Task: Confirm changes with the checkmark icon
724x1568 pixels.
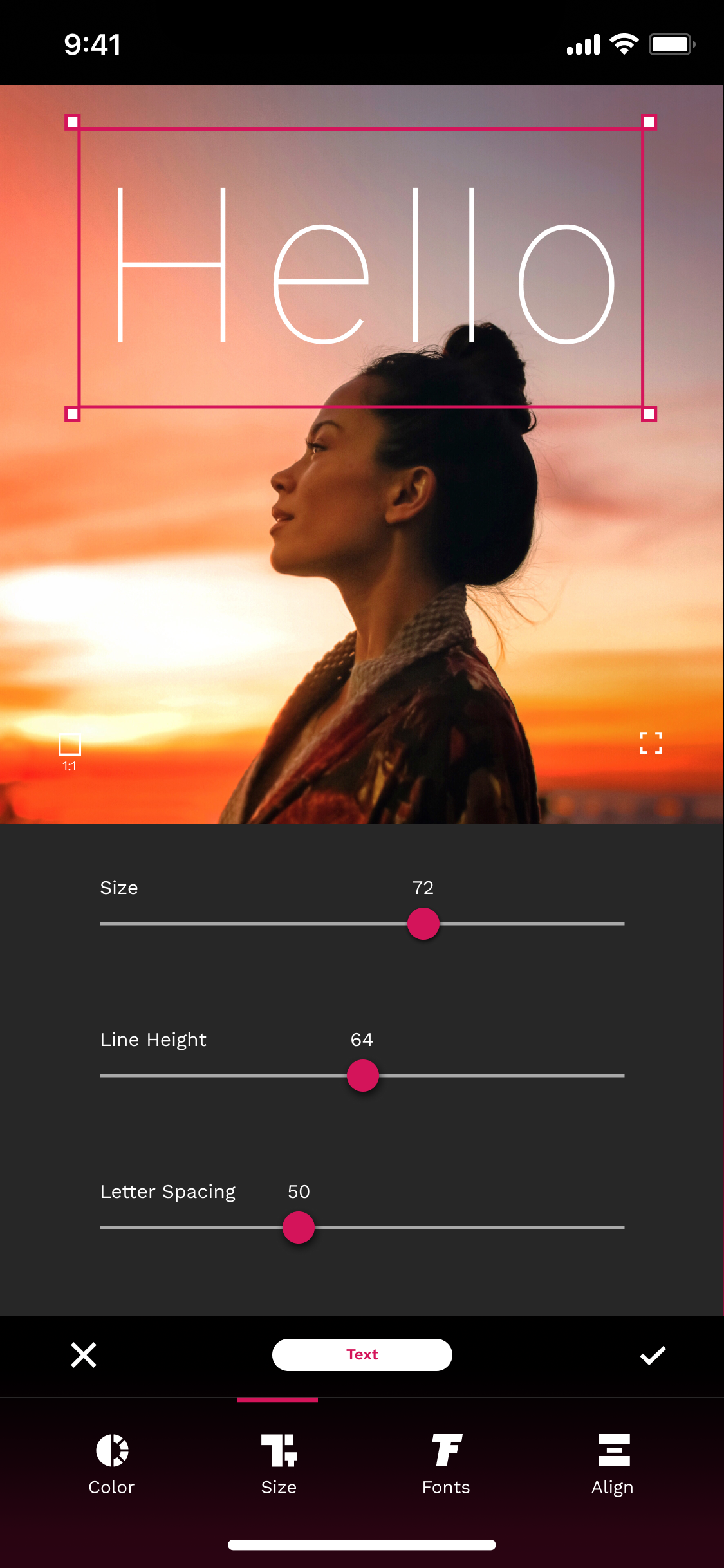Action: click(653, 1355)
